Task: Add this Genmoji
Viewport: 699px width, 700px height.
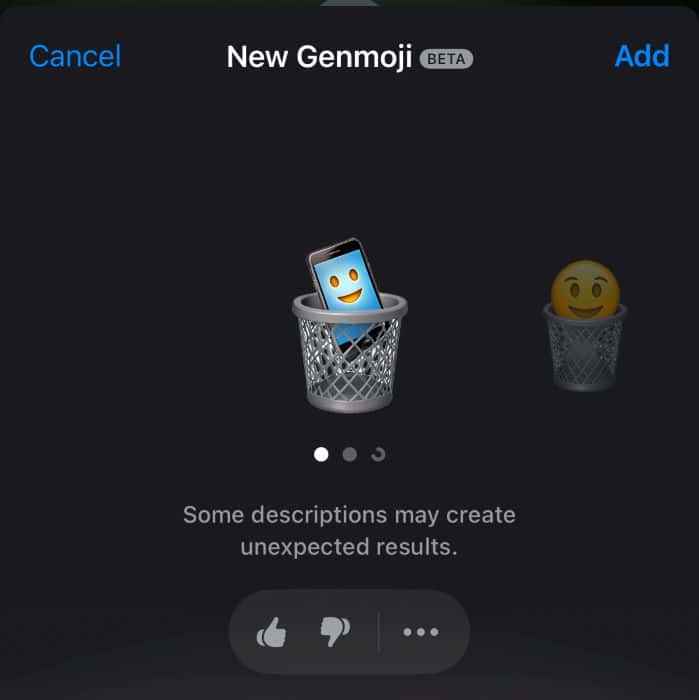Action: 641,56
